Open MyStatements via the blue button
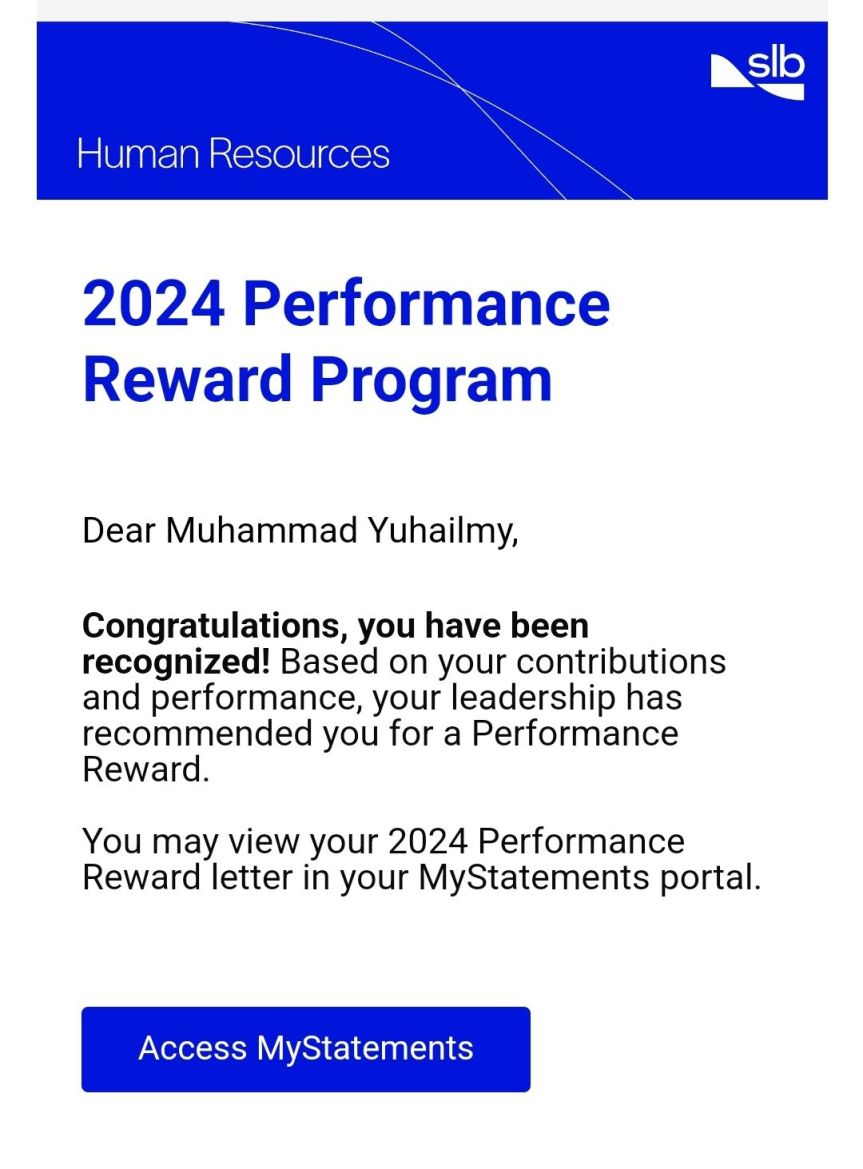 point(306,1048)
